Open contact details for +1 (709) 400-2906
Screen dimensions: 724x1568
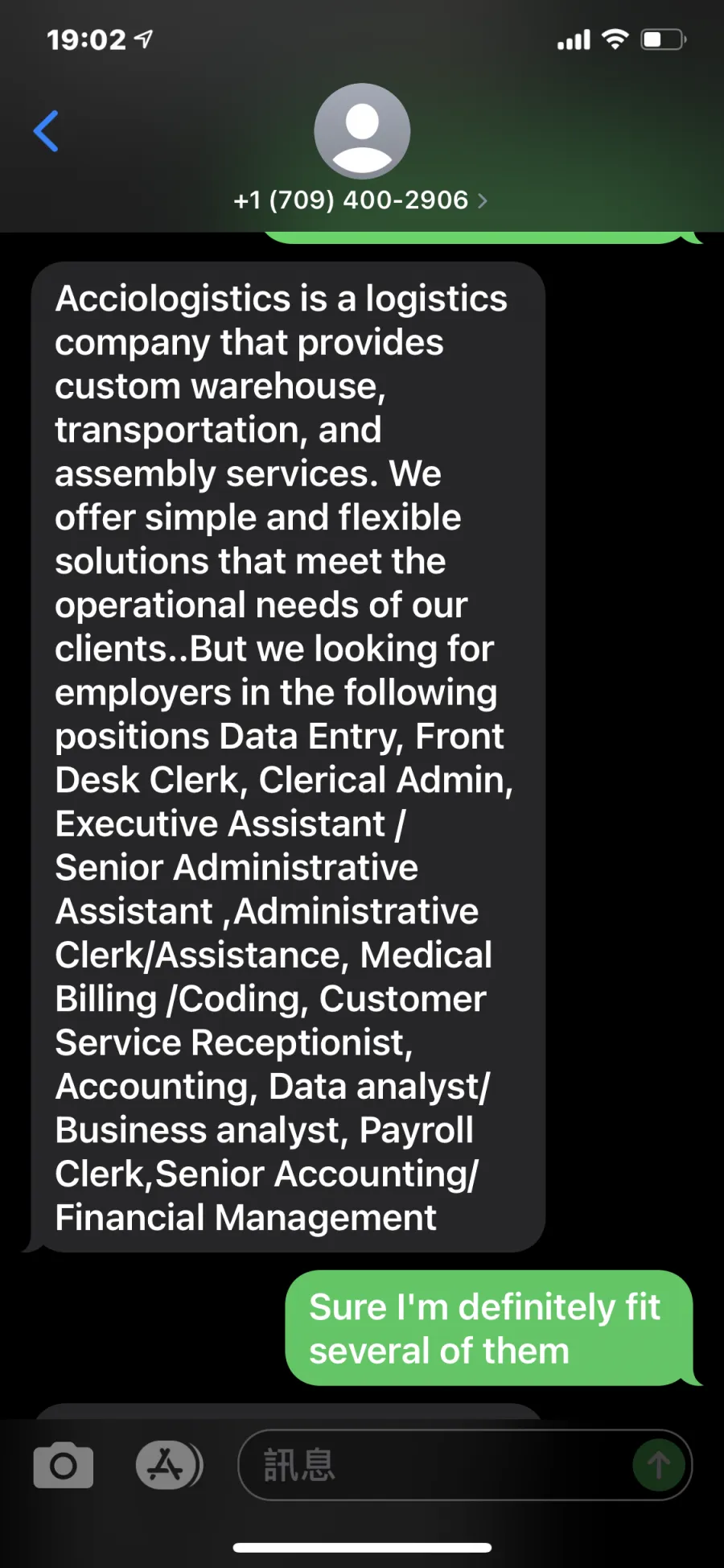pyautogui.click(x=361, y=200)
